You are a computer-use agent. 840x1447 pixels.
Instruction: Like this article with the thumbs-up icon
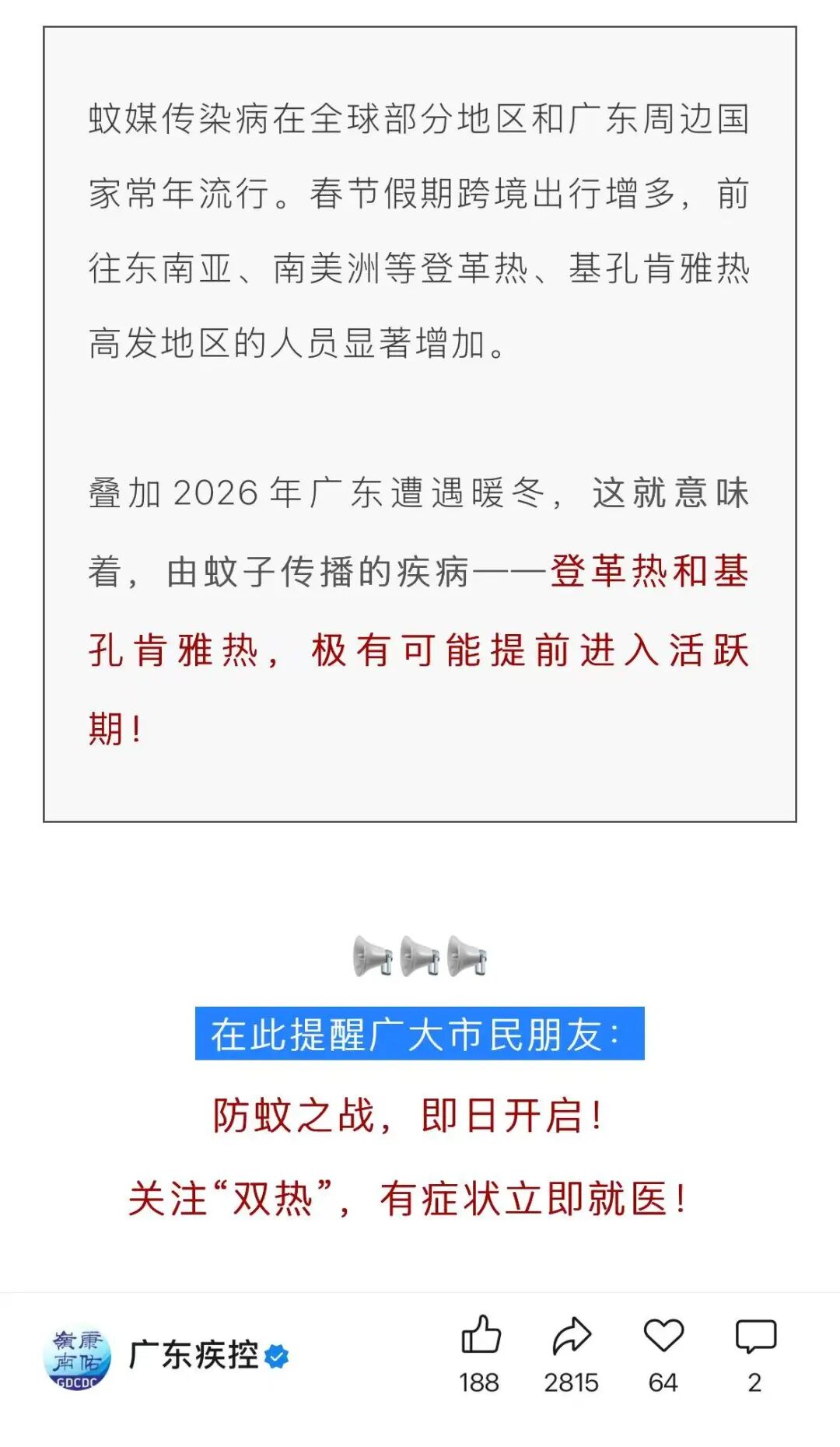click(x=481, y=1336)
